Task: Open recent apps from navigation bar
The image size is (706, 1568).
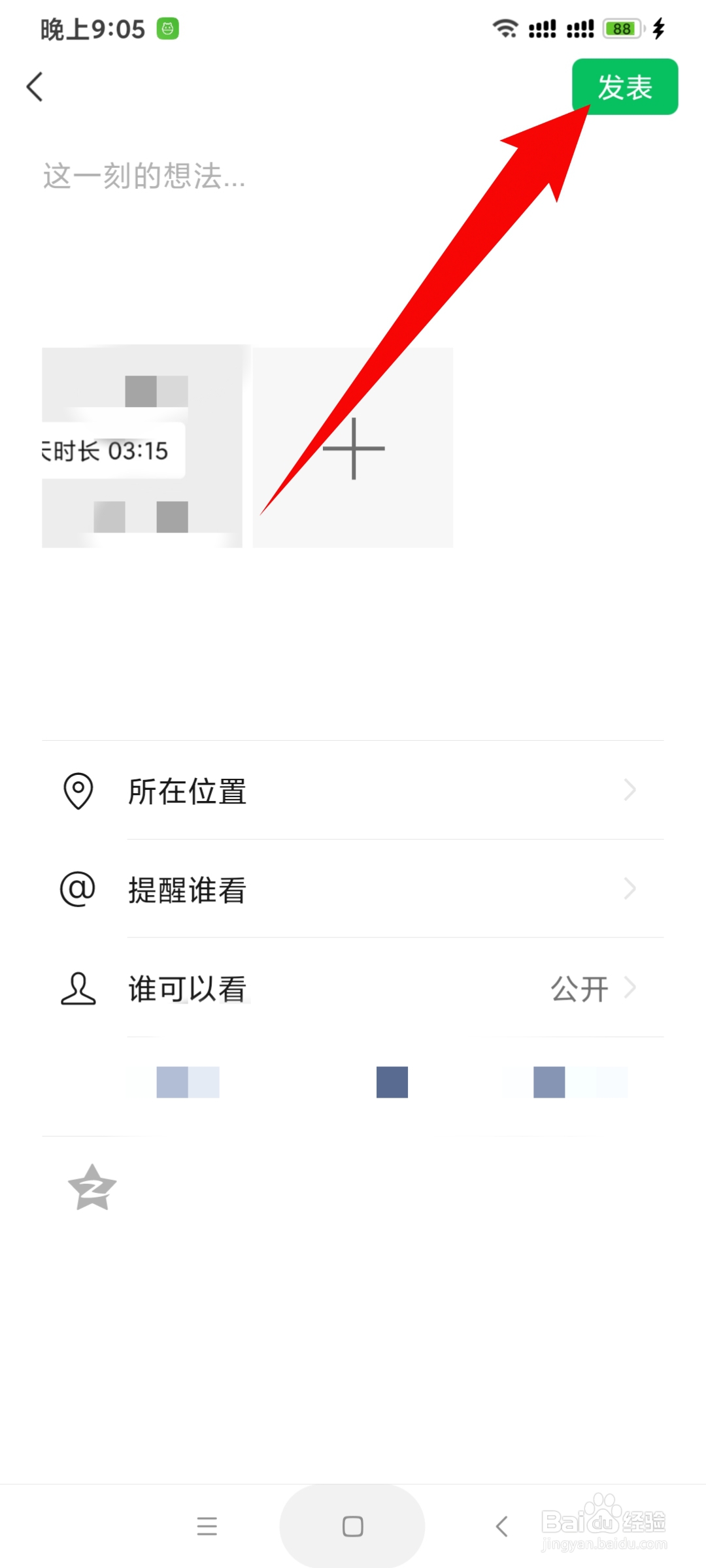Action: (x=207, y=1526)
